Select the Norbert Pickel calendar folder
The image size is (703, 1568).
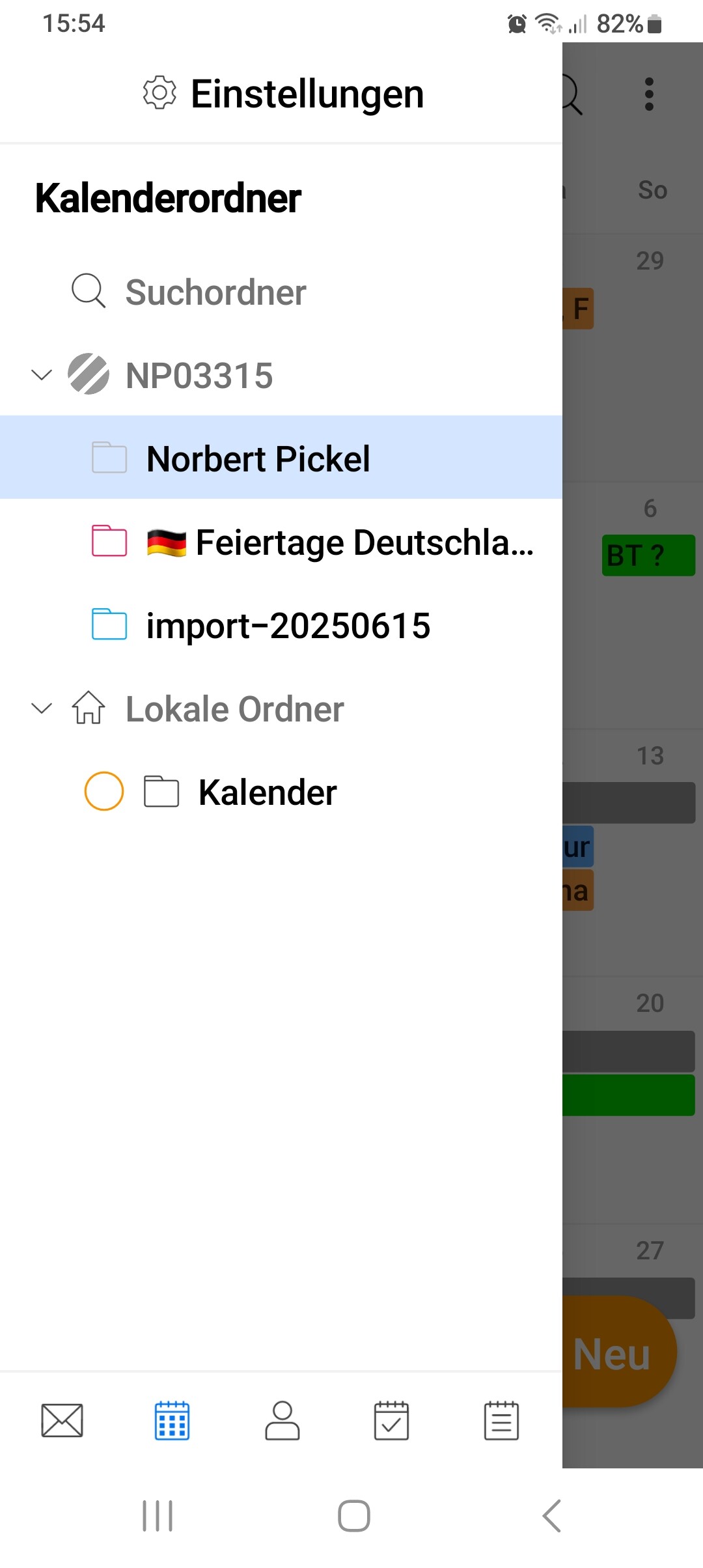coord(281,457)
